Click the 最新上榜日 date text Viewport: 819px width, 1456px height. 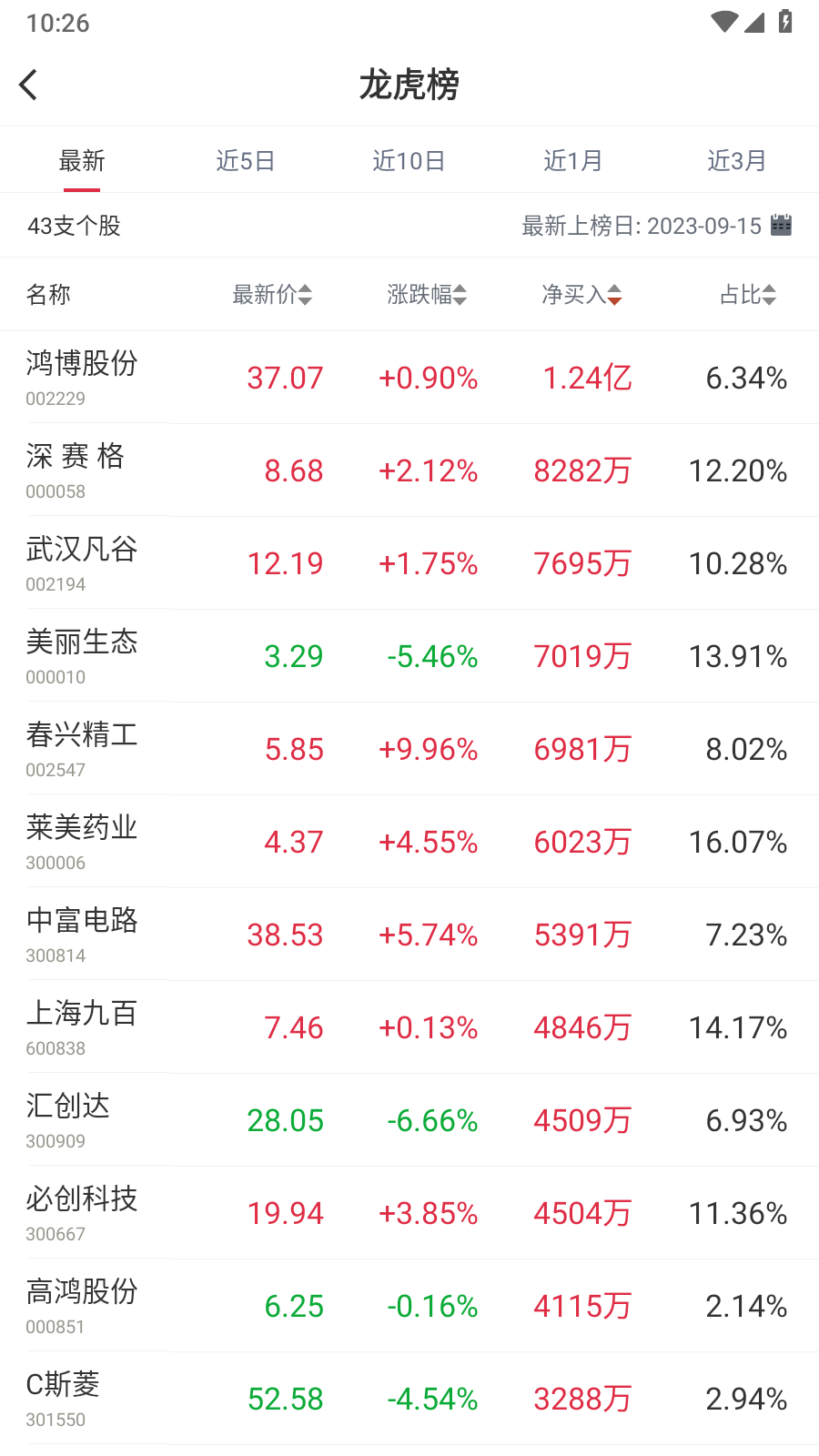[641, 225]
